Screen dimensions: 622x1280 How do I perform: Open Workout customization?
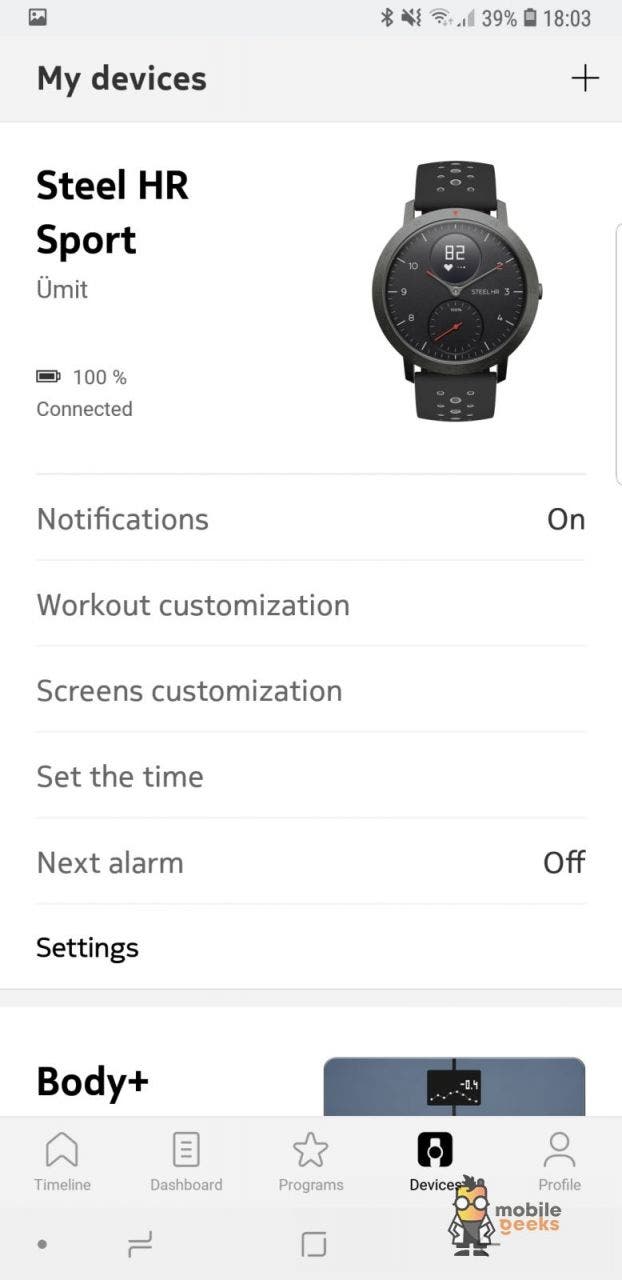[311, 604]
